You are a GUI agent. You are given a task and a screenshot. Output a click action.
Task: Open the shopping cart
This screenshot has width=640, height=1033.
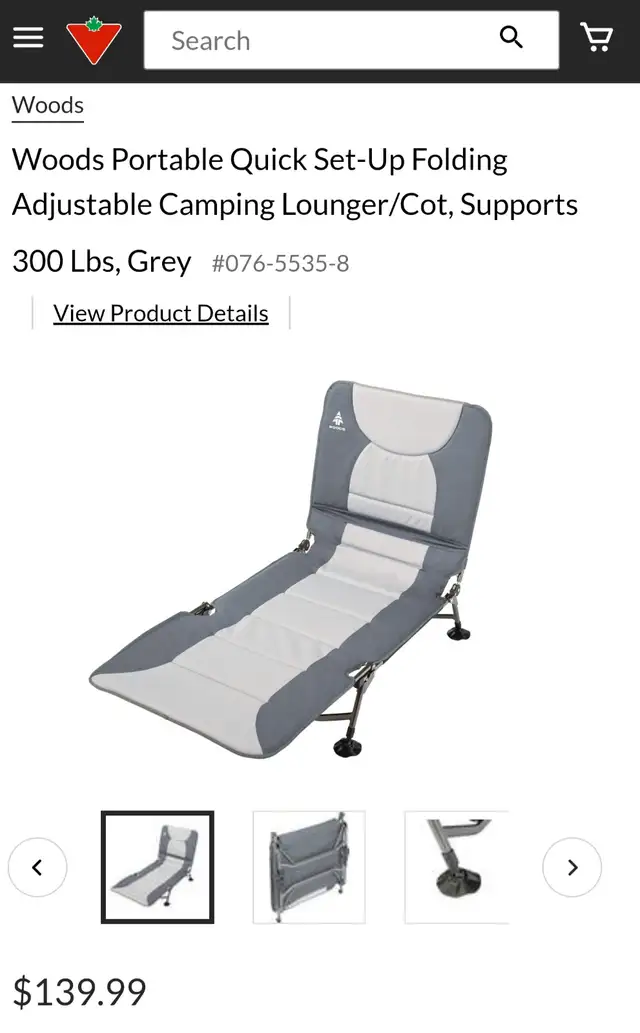(x=596, y=37)
